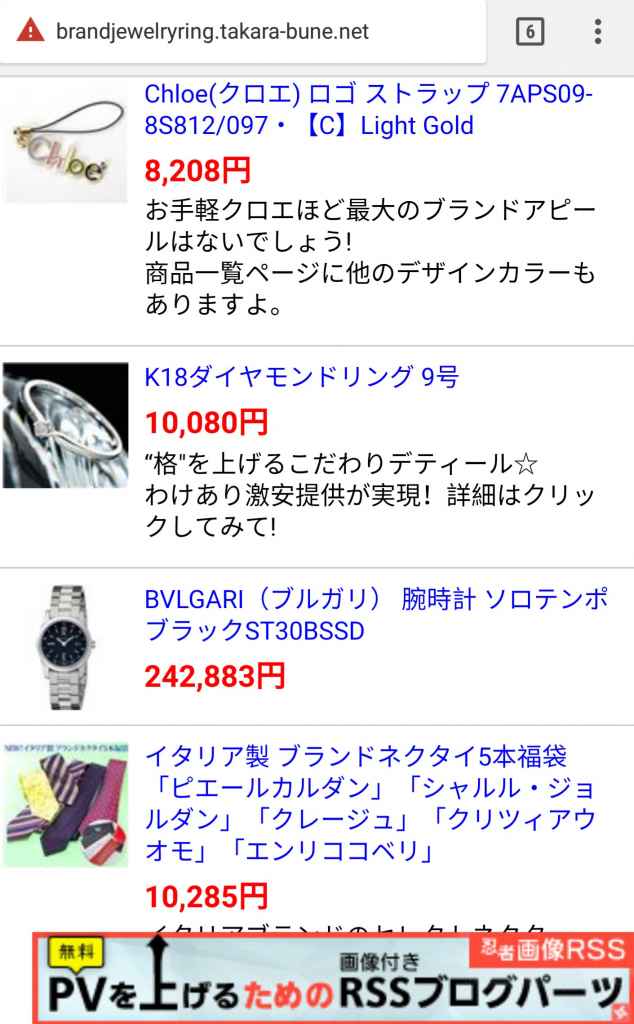View the Chloe strap product image

tap(66, 145)
